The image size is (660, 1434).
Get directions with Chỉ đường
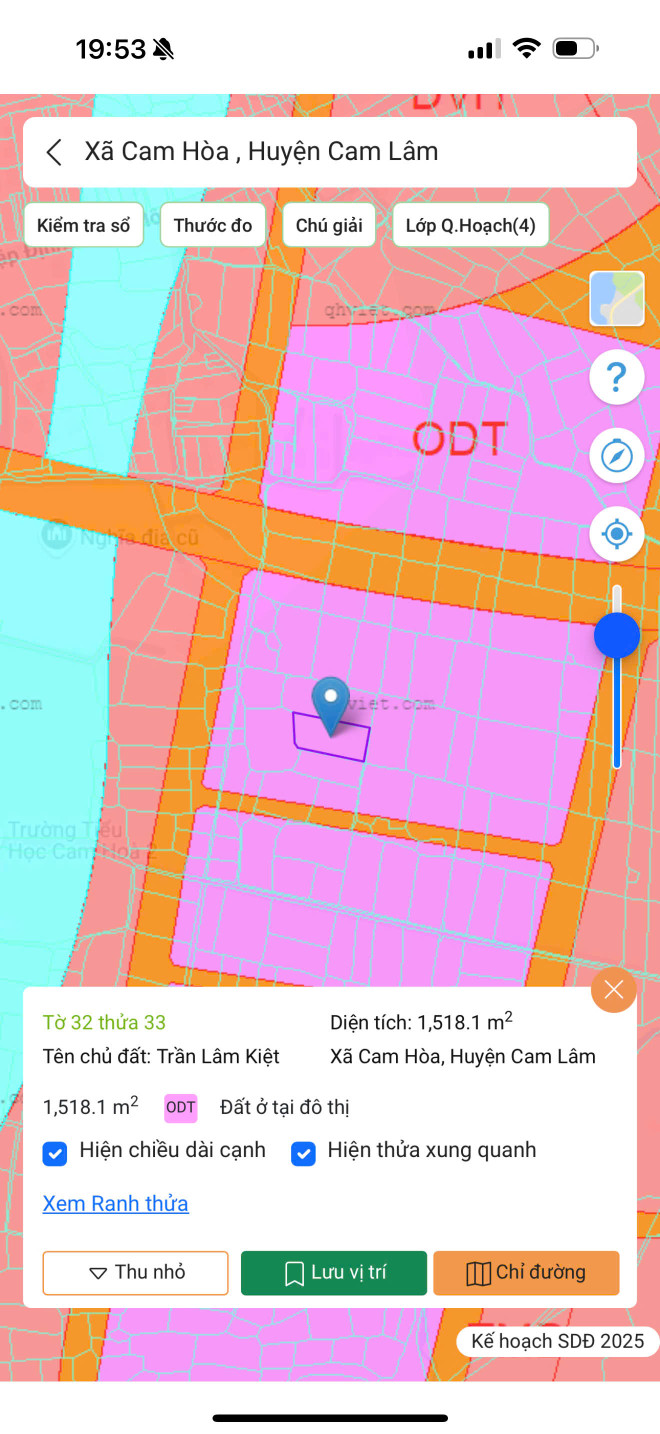pos(526,1273)
